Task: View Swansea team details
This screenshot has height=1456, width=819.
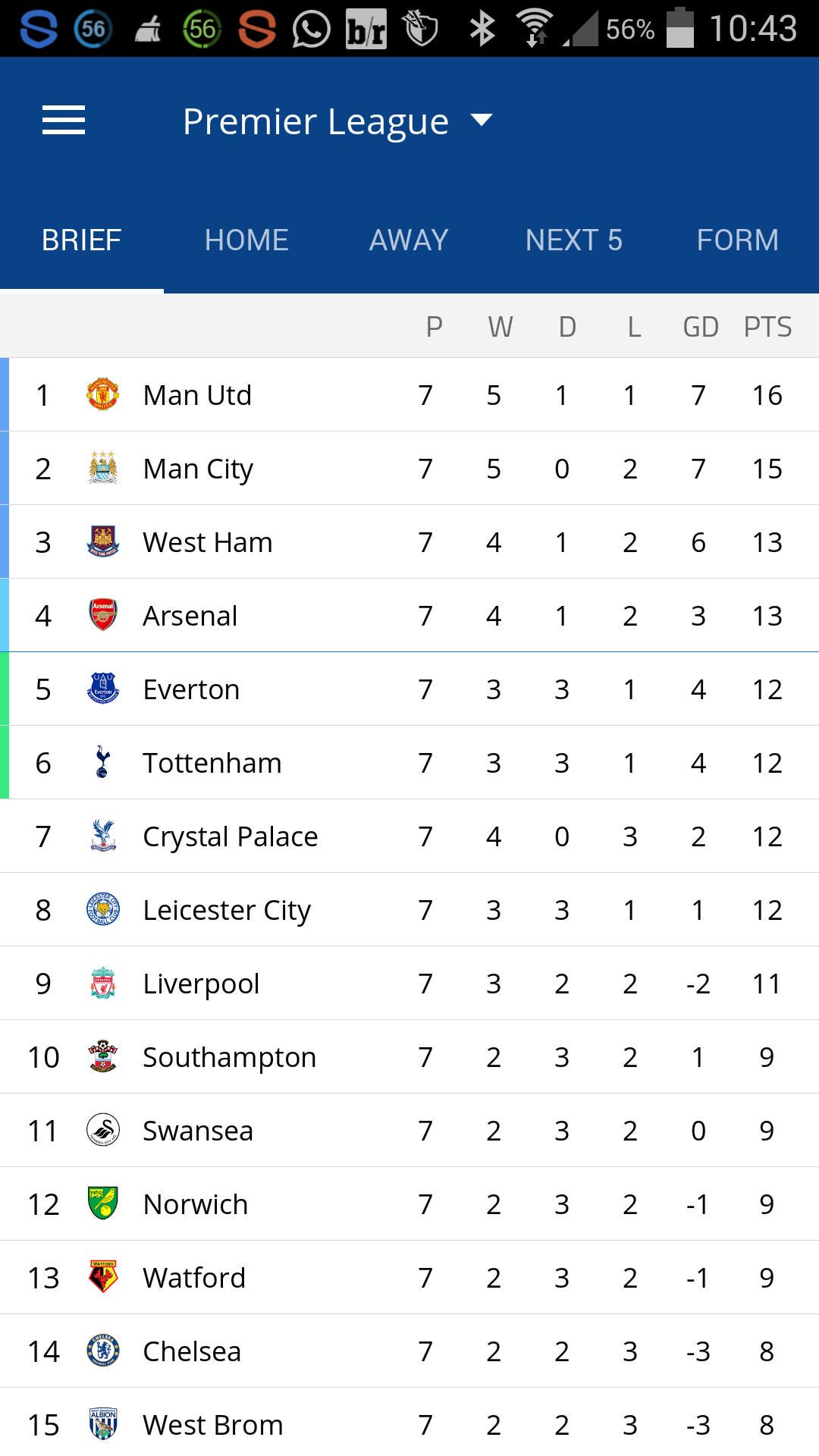Action: (409, 1131)
